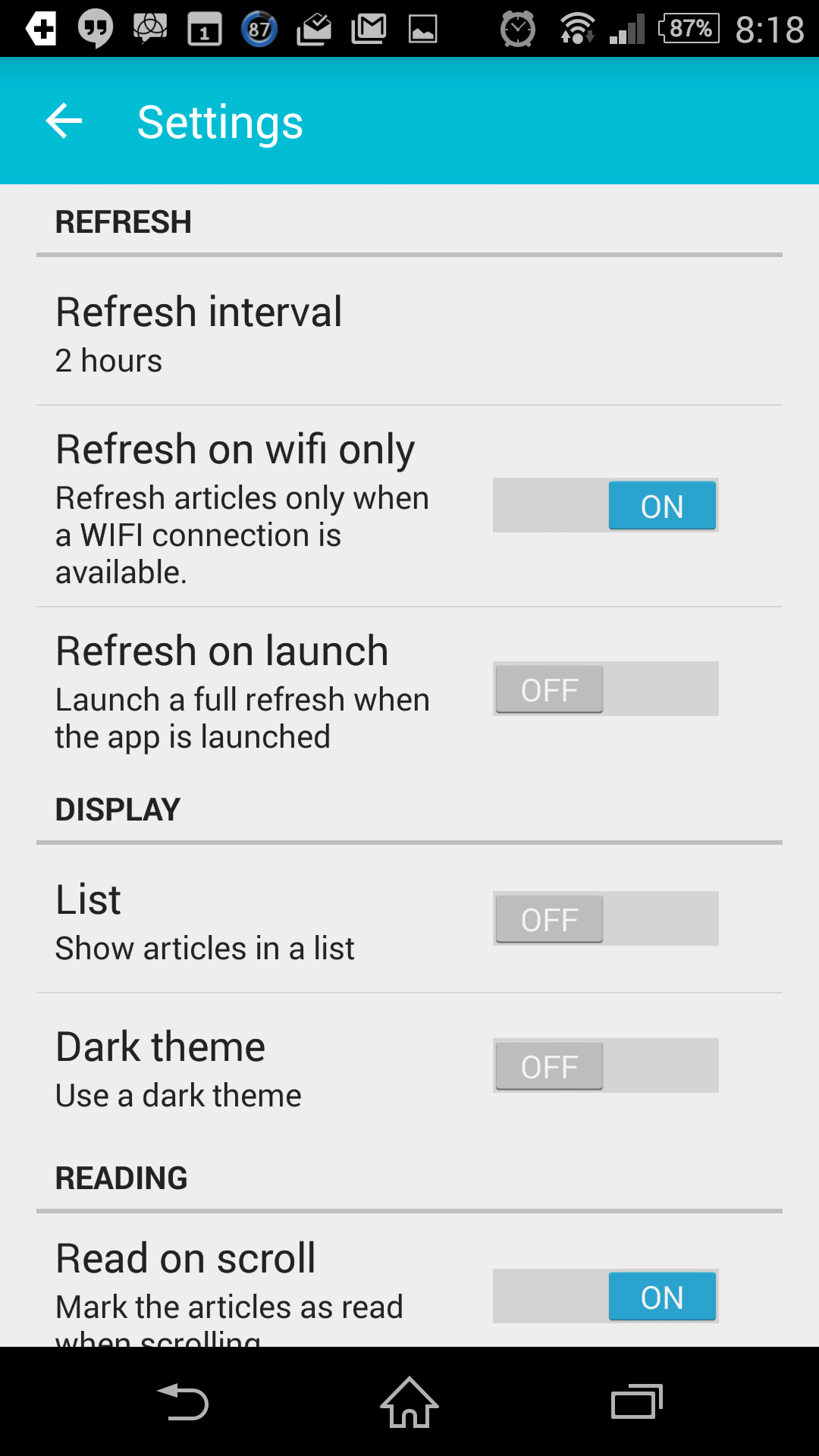The image size is (819, 1456).
Task: Enable the Dark theme toggle
Action: pyautogui.click(x=605, y=1065)
